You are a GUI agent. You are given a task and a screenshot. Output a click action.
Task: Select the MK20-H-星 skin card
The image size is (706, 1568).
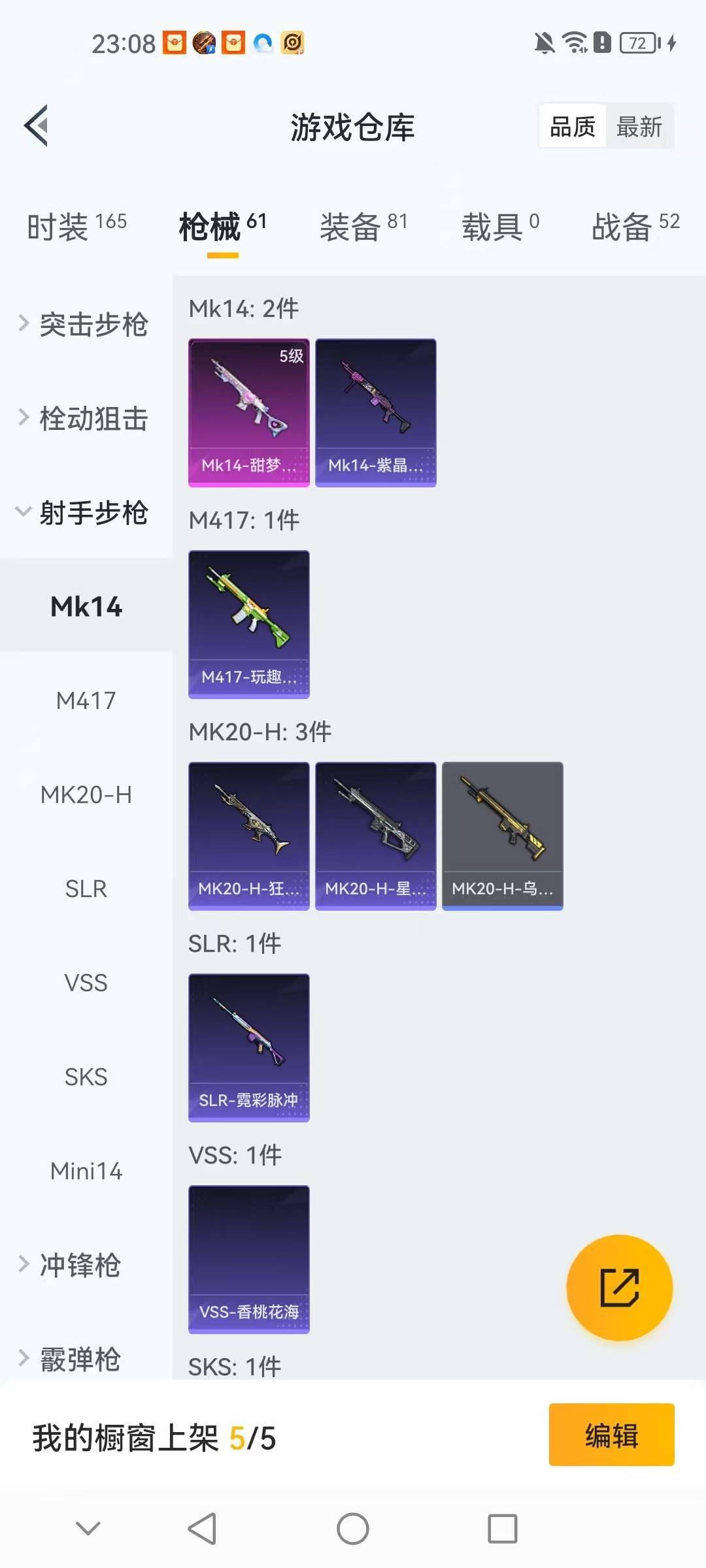(x=376, y=836)
